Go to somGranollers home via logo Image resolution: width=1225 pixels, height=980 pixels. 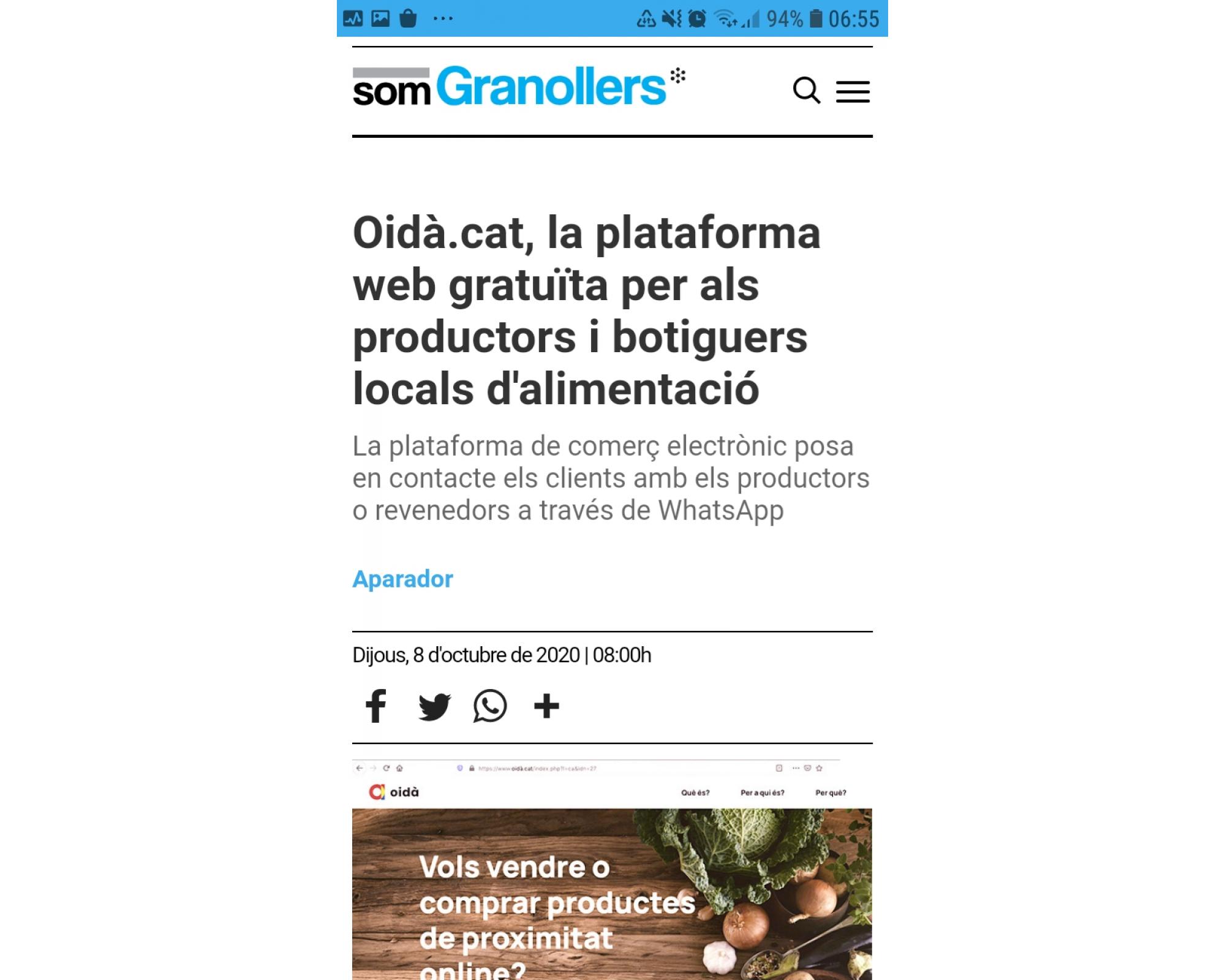click(x=518, y=87)
